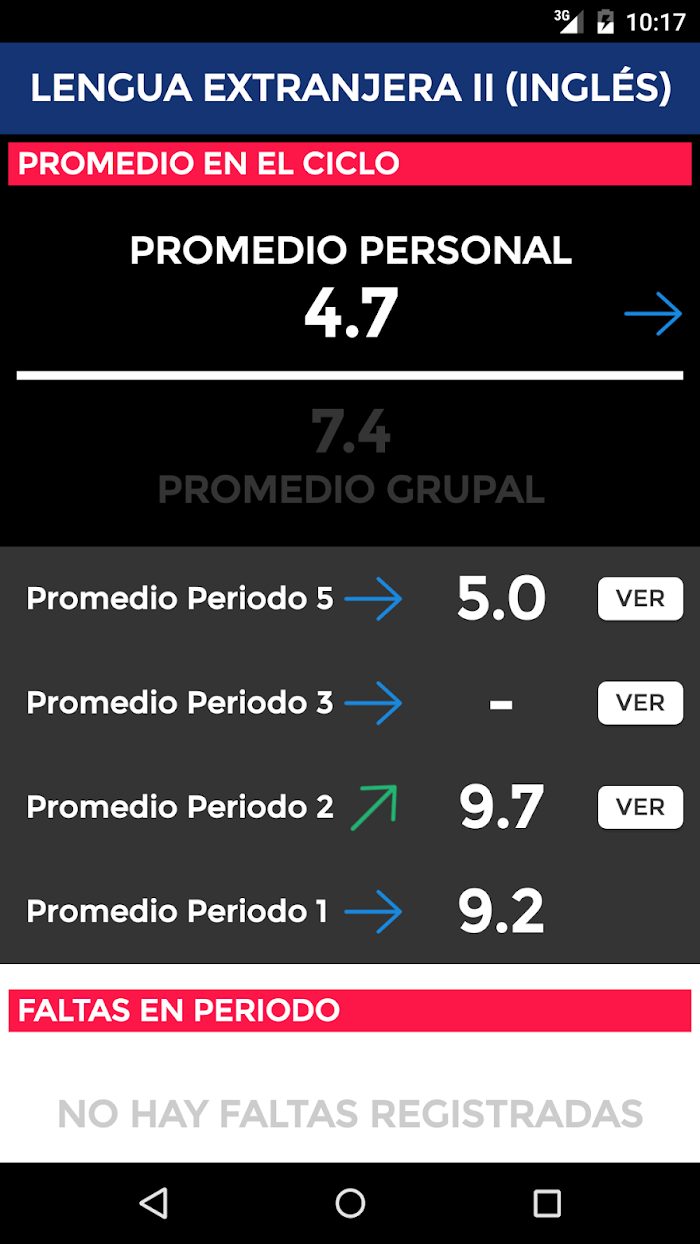Go back using the system back button

coord(153,1203)
